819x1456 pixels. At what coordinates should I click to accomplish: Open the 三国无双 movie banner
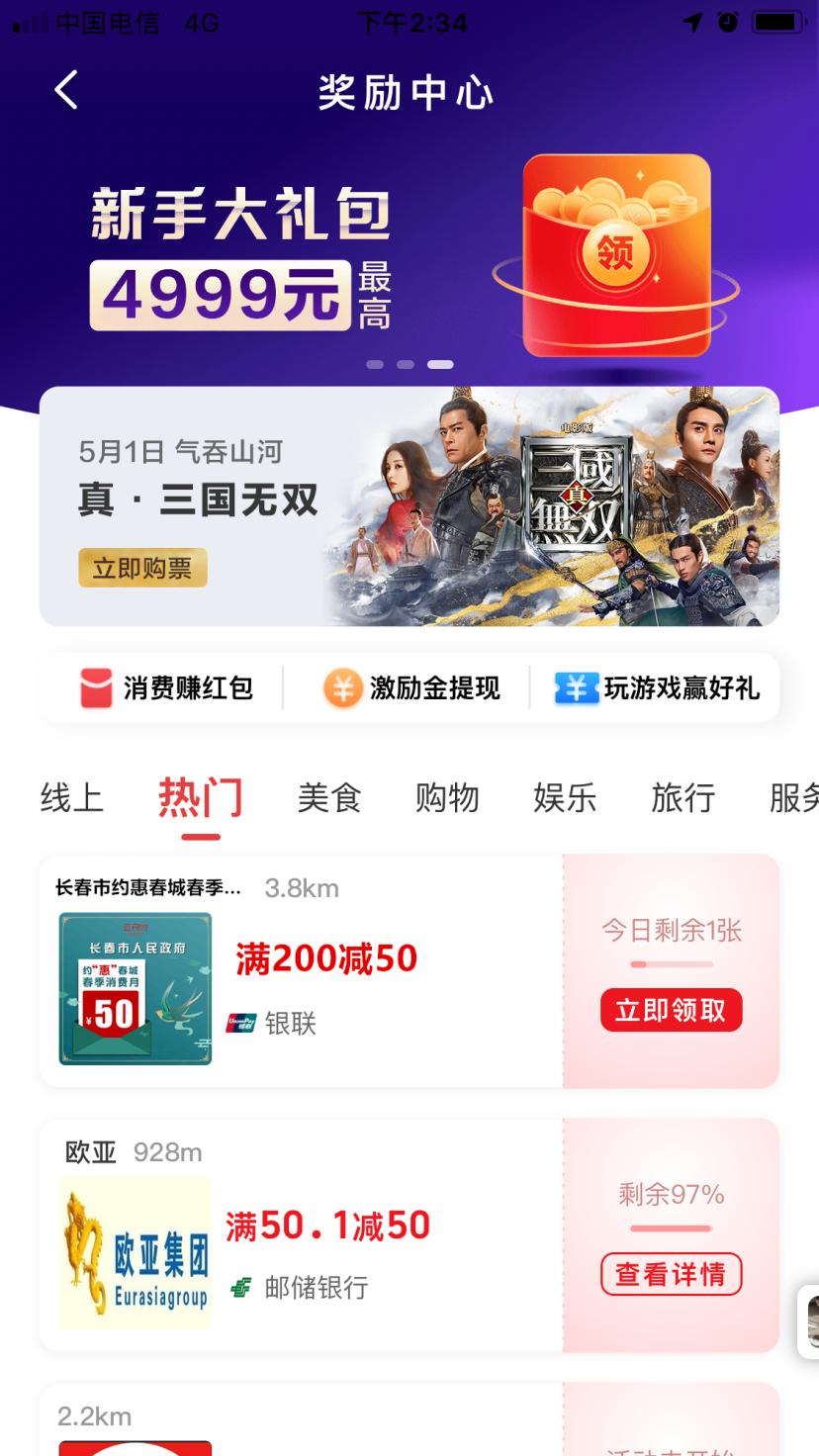409,505
